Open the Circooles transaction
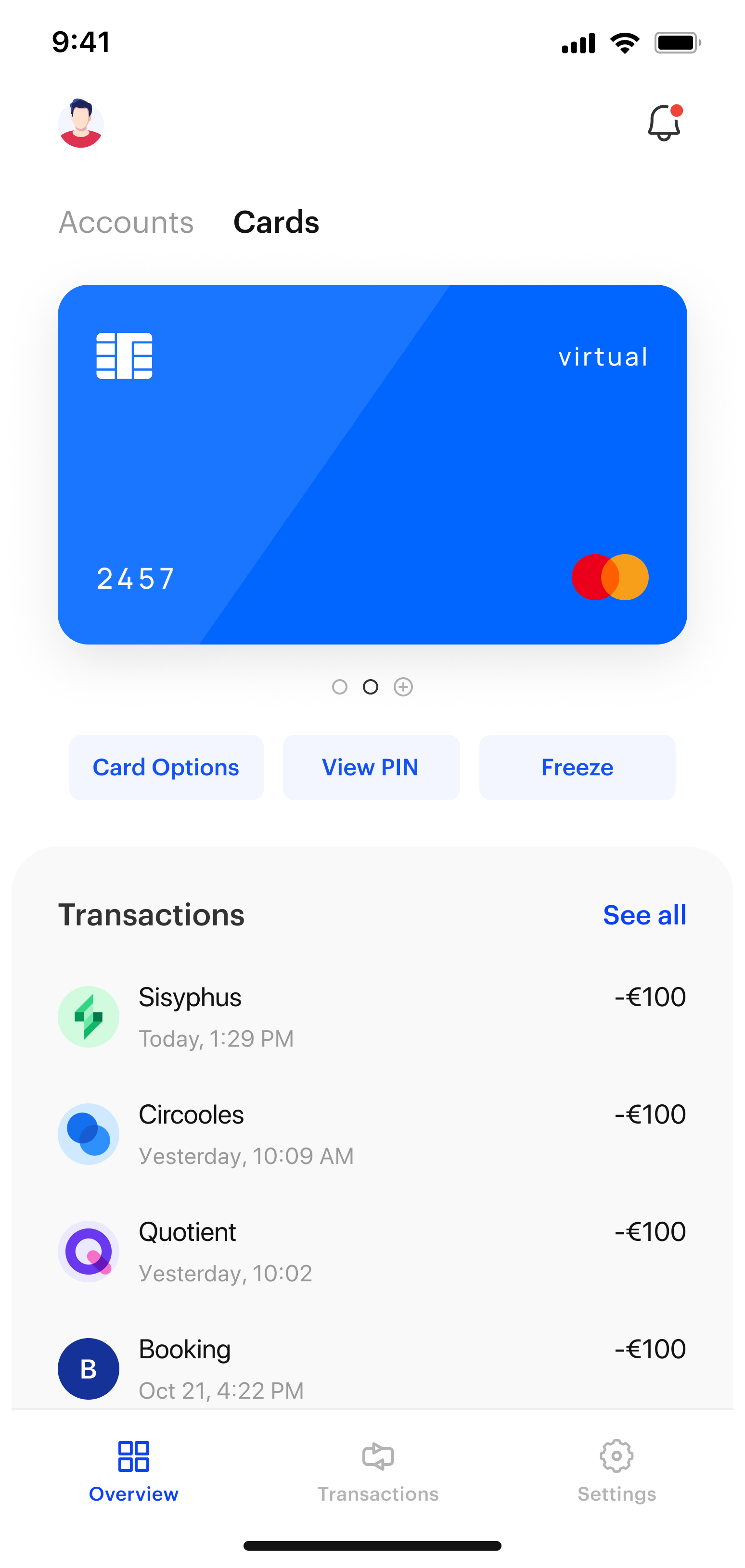Screen dimensions: 745x1568 (372, 1134)
